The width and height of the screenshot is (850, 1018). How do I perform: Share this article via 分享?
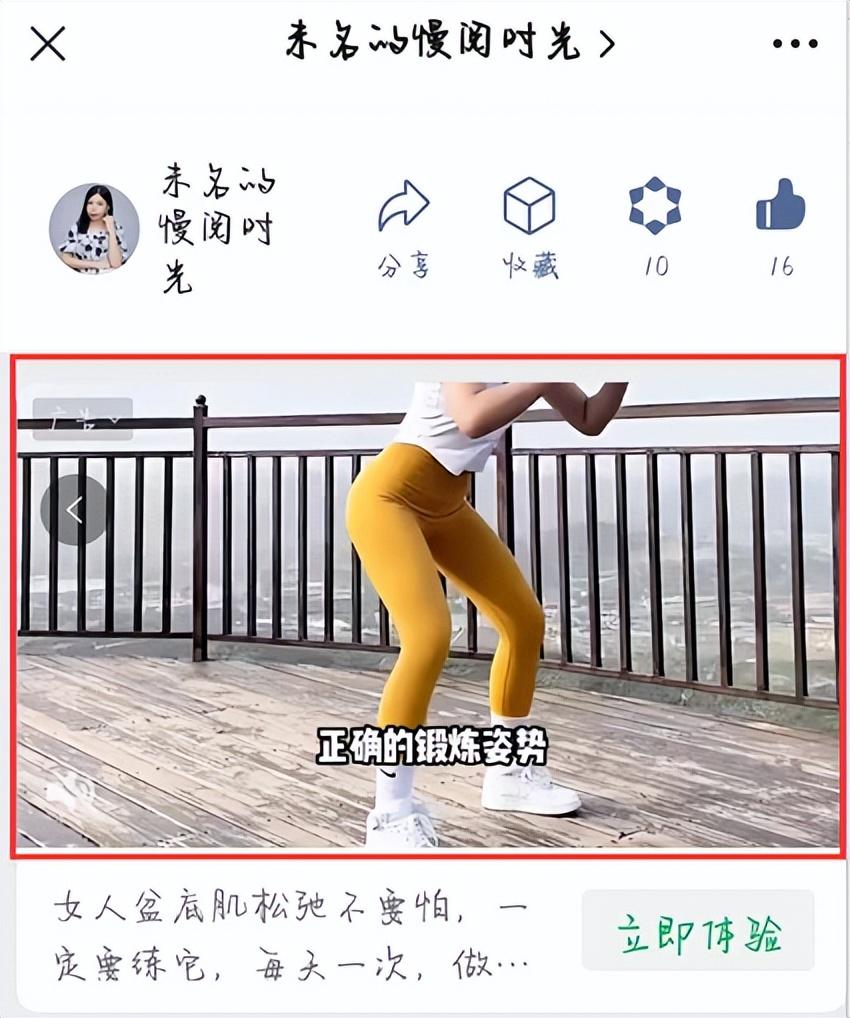(403, 227)
